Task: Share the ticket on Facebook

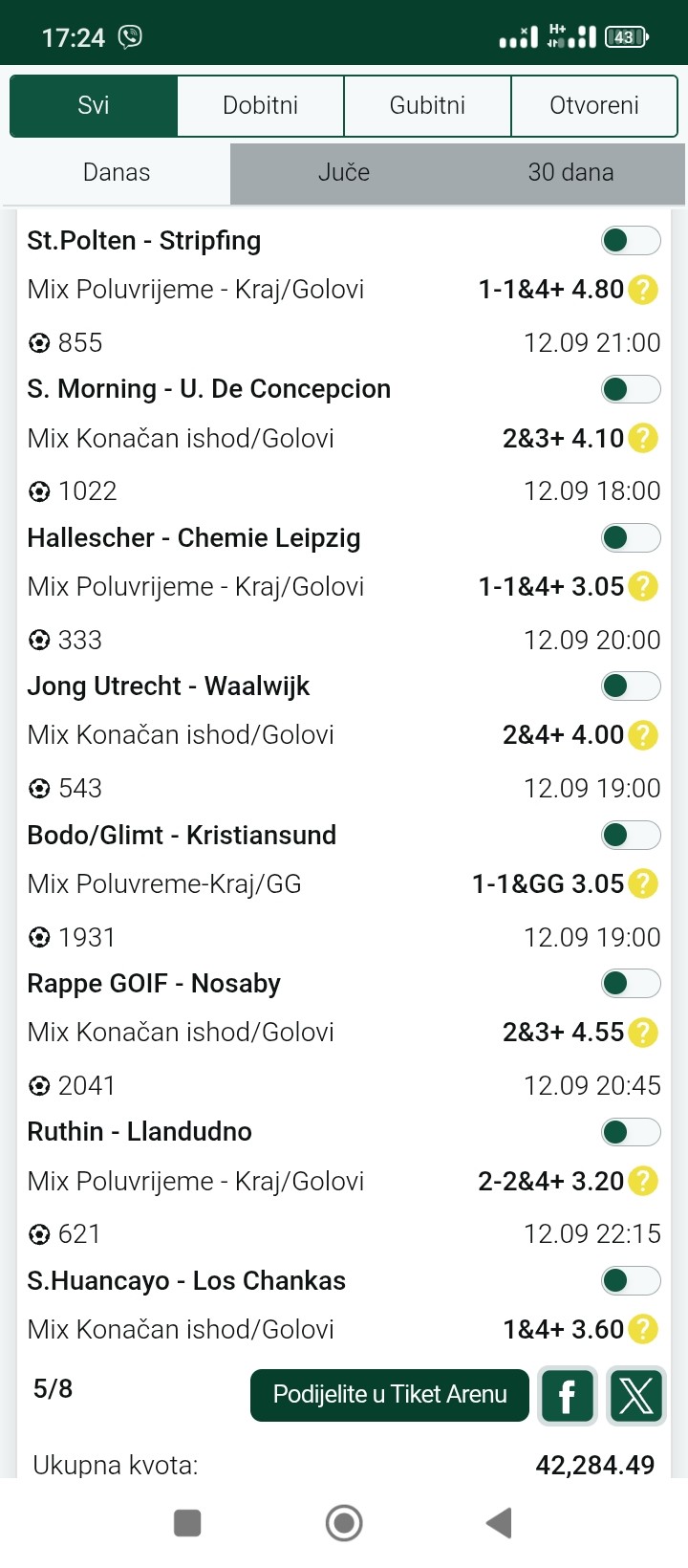Action: tap(568, 1396)
